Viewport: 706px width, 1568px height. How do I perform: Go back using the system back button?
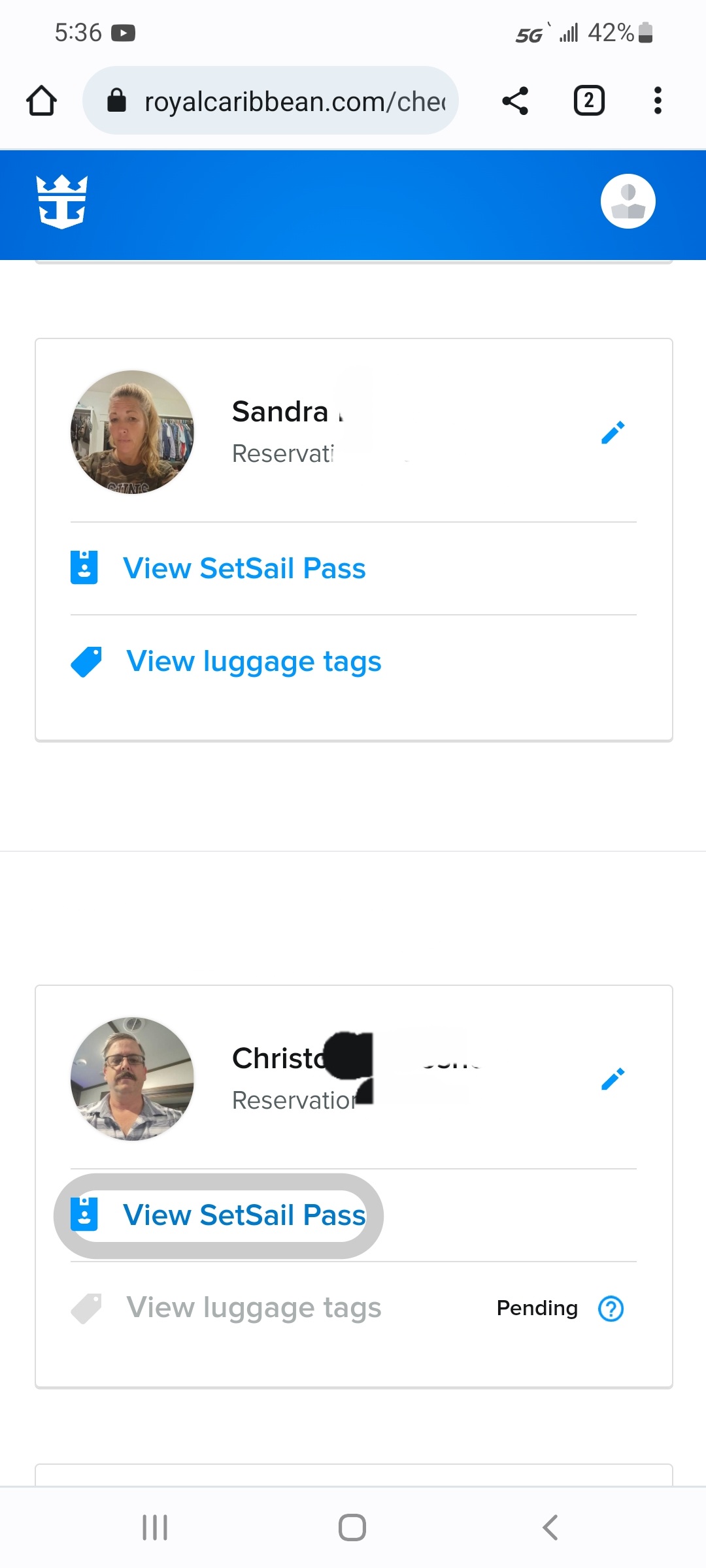tap(550, 1527)
